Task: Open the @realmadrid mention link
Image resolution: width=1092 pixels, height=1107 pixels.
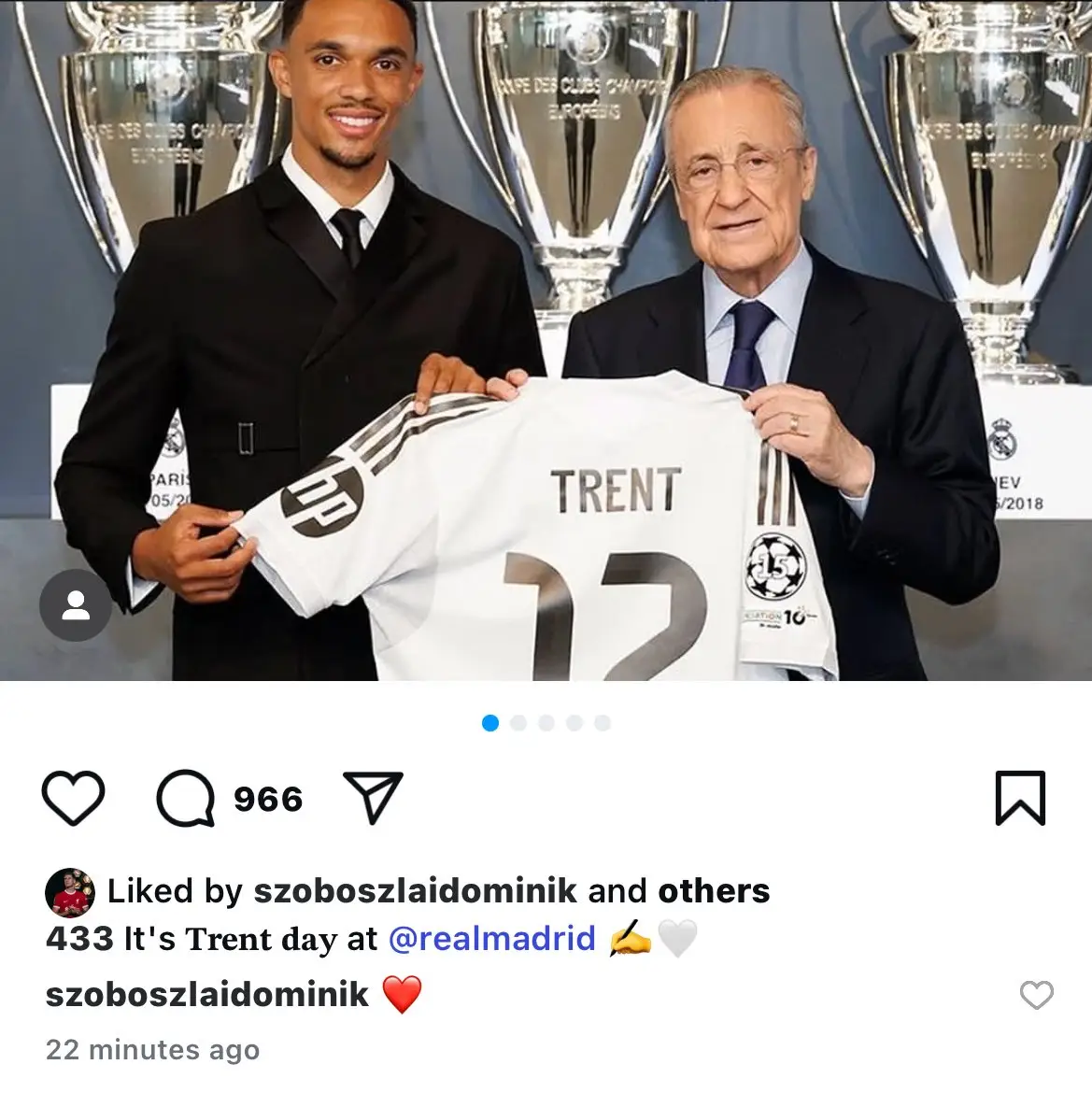Action: [x=491, y=938]
